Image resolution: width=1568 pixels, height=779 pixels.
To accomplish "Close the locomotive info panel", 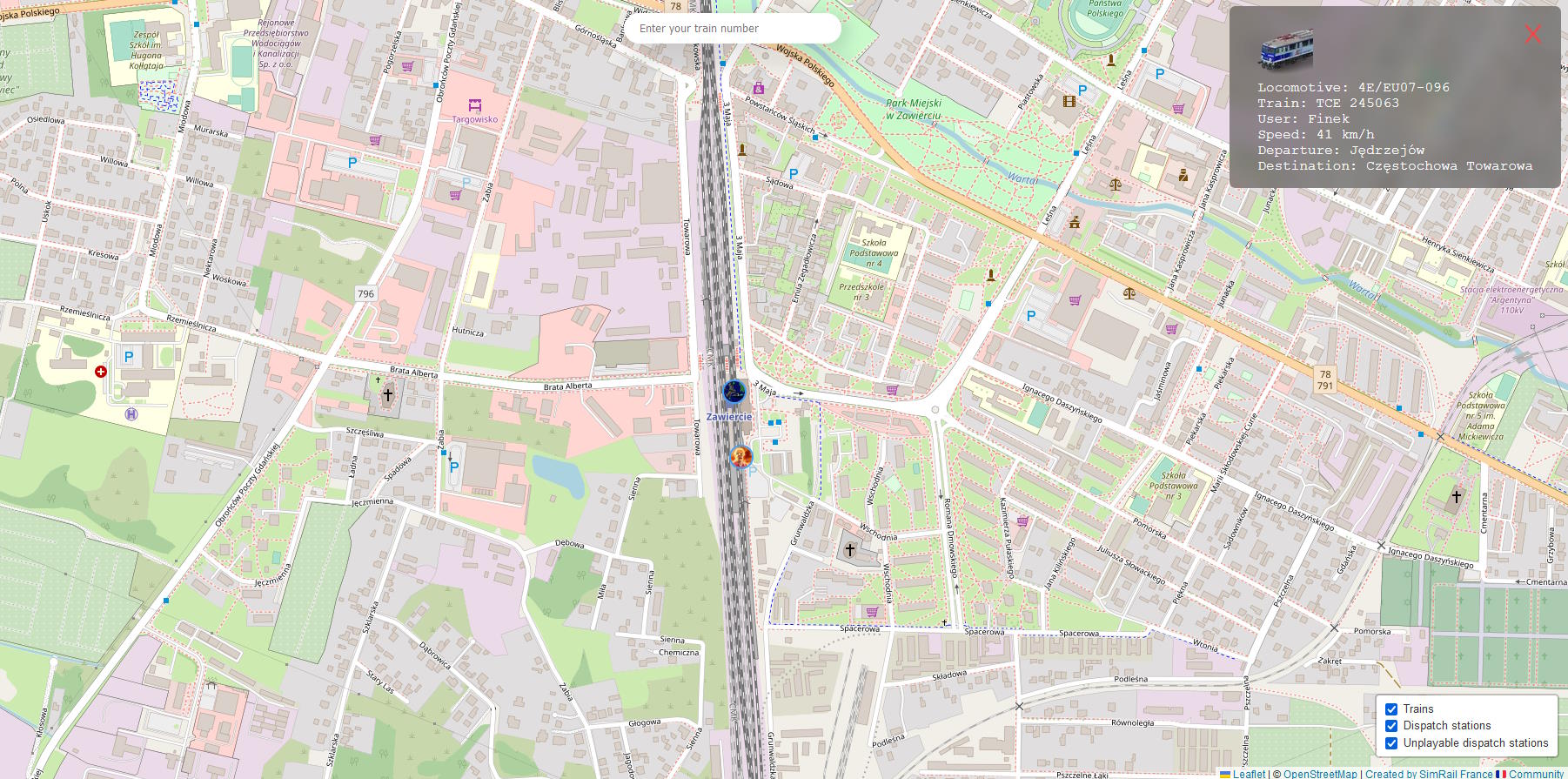I will [x=1532, y=34].
